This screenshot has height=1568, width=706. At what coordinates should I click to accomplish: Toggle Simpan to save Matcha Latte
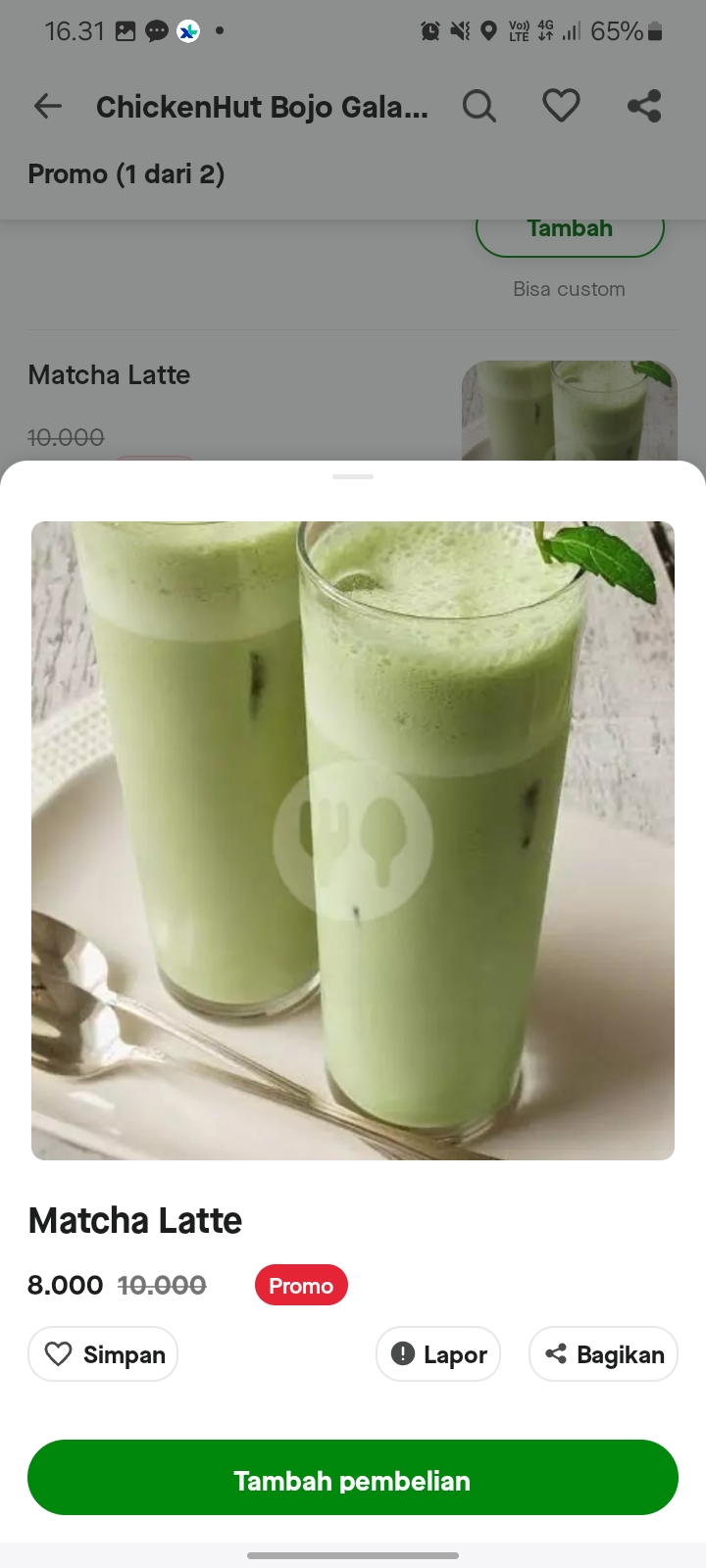pos(102,1353)
